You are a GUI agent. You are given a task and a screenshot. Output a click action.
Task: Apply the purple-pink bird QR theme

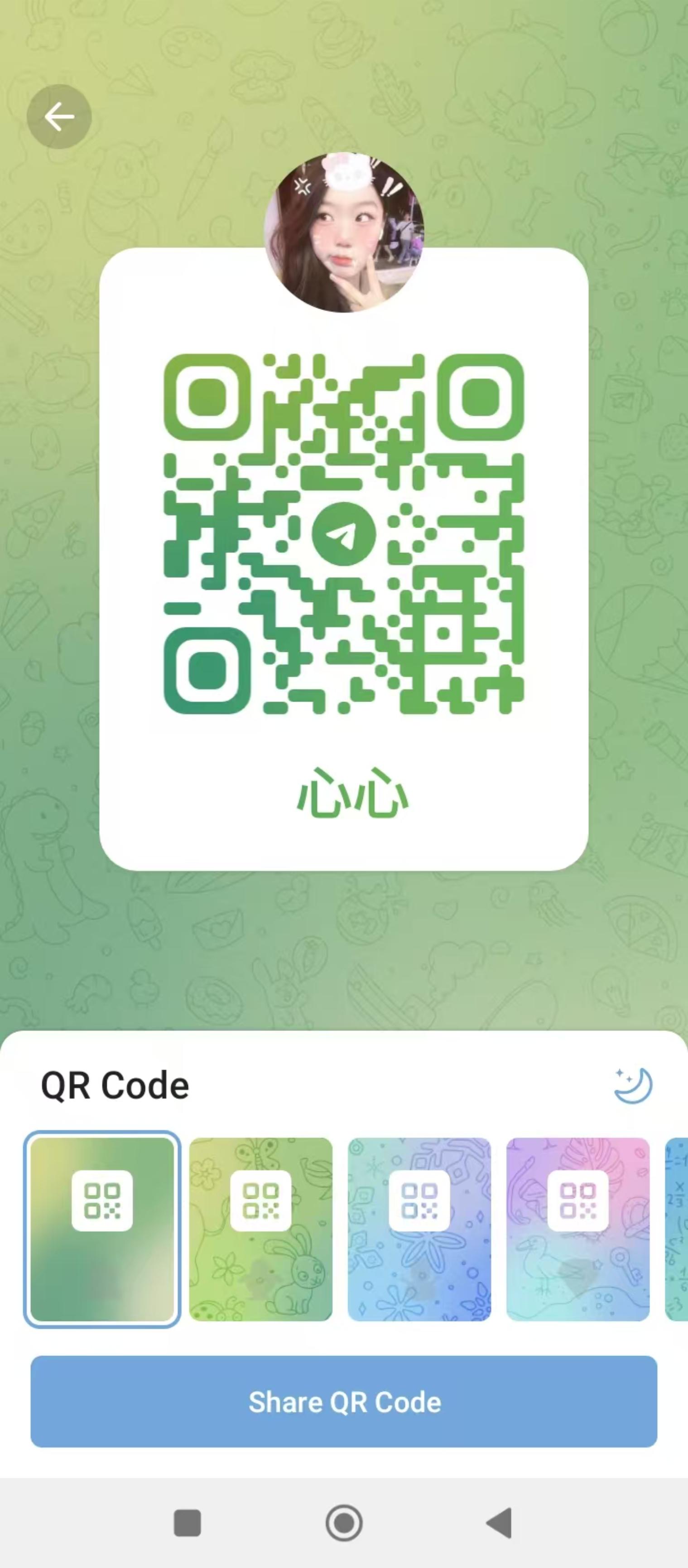click(x=578, y=1229)
